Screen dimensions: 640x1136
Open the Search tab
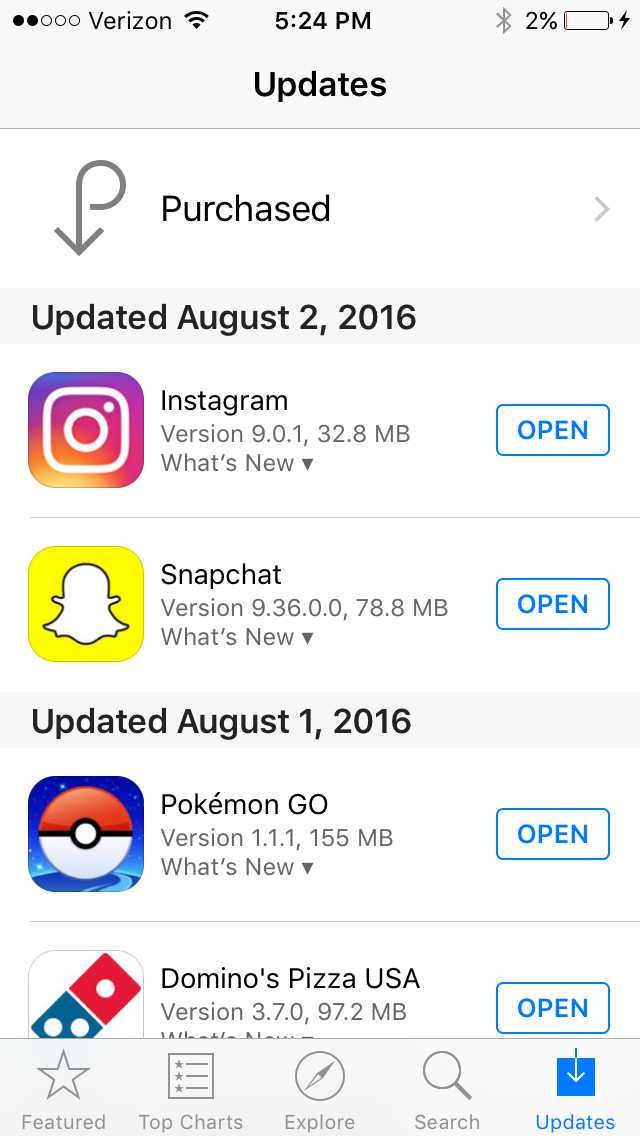click(x=447, y=1089)
